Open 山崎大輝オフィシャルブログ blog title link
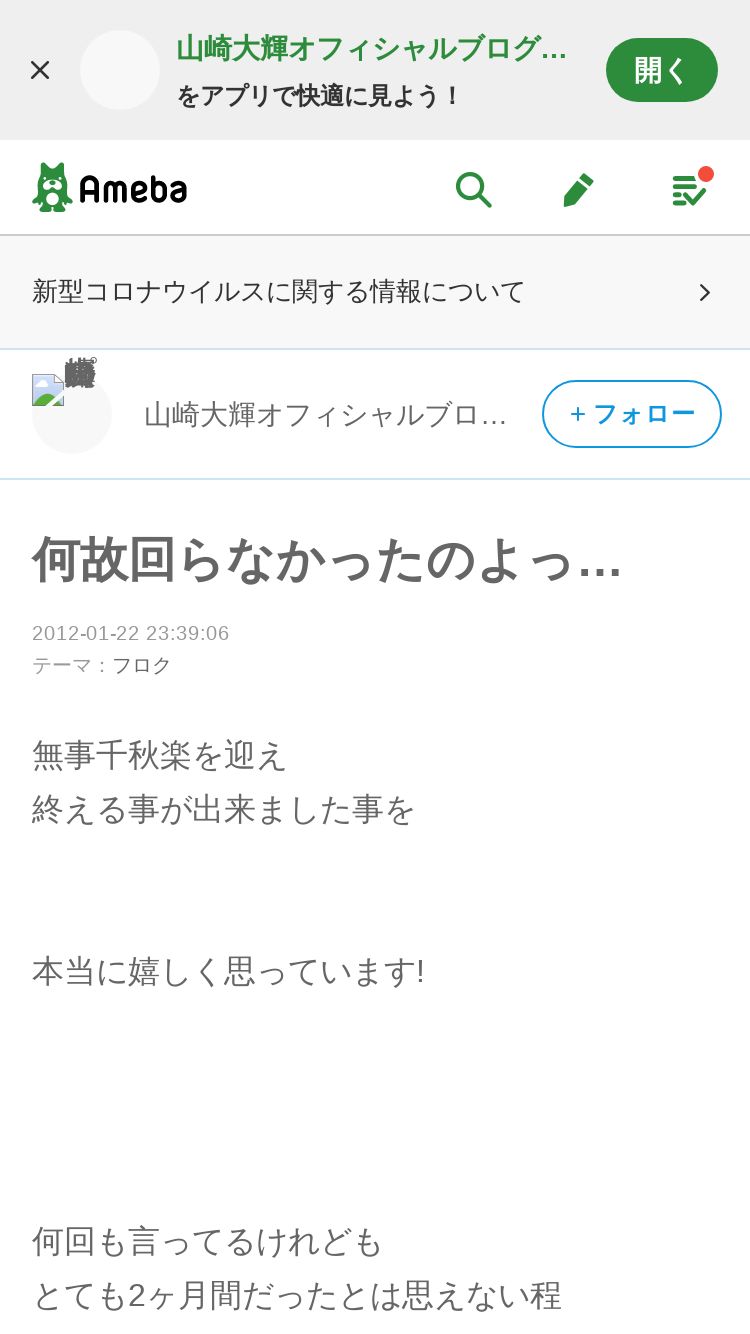 [326, 414]
